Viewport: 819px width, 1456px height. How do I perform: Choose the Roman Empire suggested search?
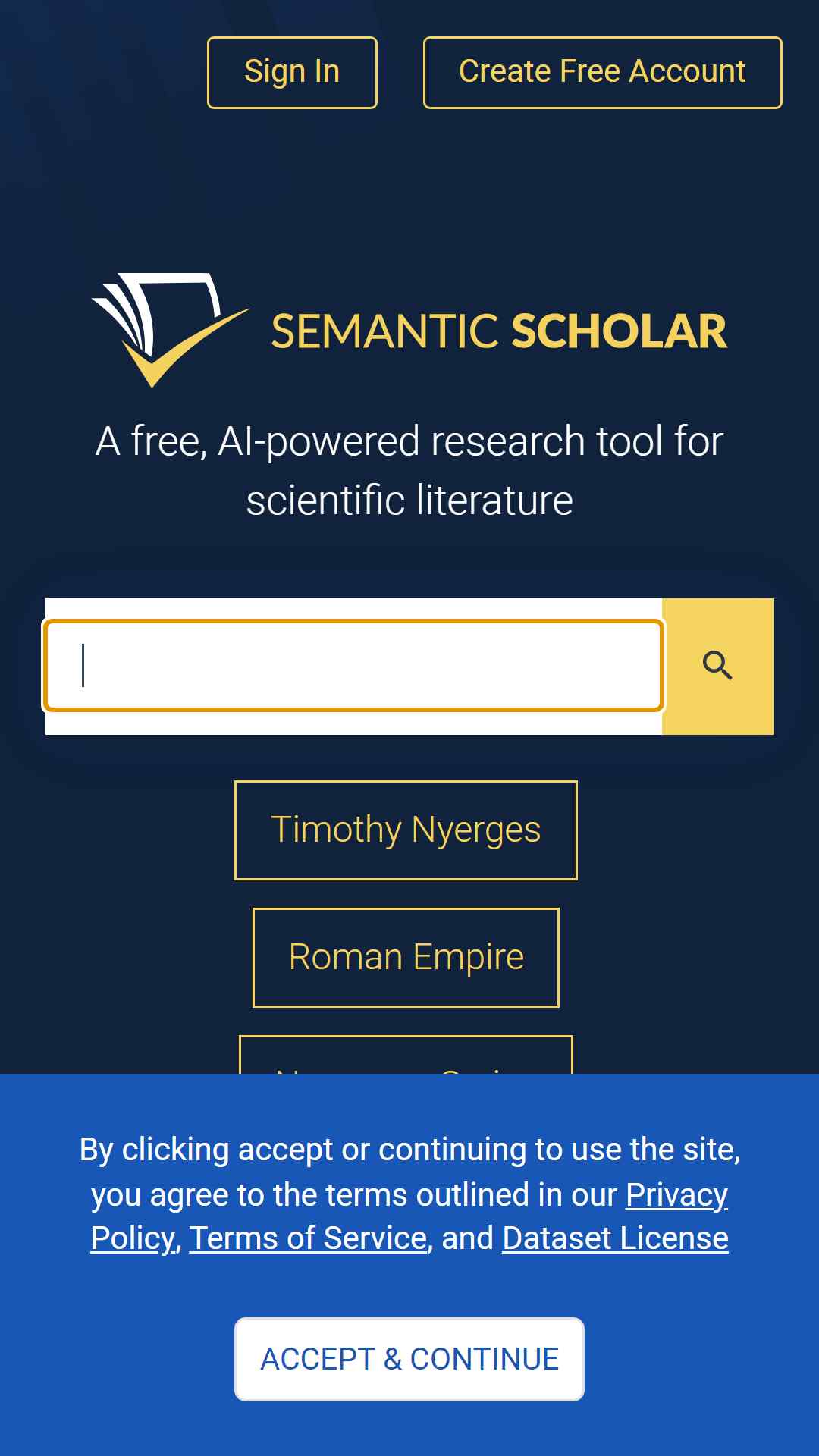pyautogui.click(x=406, y=958)
